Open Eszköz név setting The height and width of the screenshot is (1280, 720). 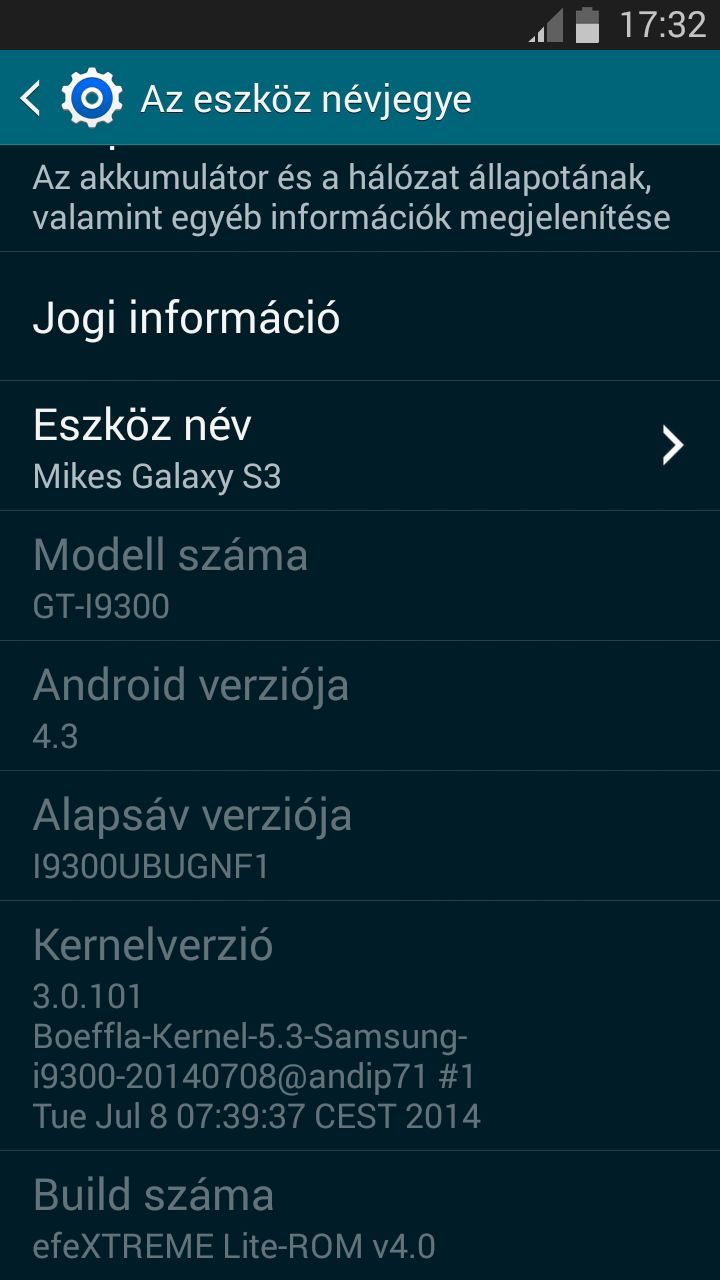point(360,446)
